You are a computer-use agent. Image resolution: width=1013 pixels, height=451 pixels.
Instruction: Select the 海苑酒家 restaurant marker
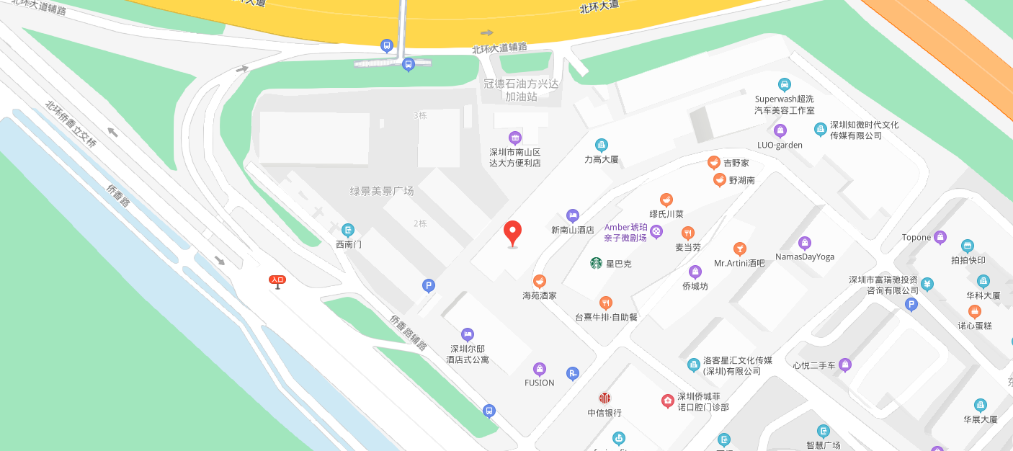(540, 281)
